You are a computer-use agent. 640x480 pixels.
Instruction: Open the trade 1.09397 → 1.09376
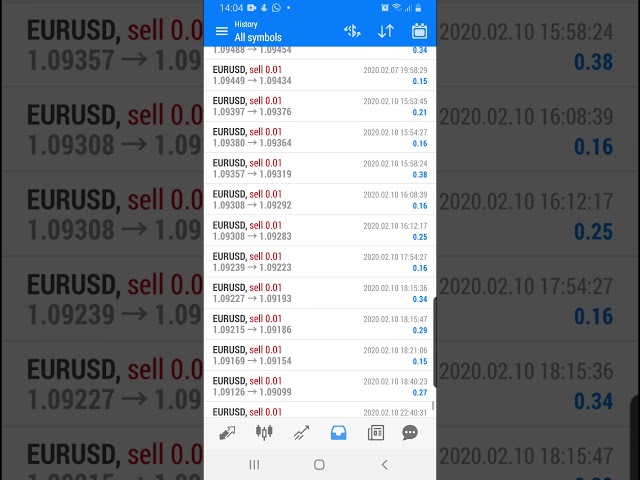pyautogui.click(x=319, y=106)
